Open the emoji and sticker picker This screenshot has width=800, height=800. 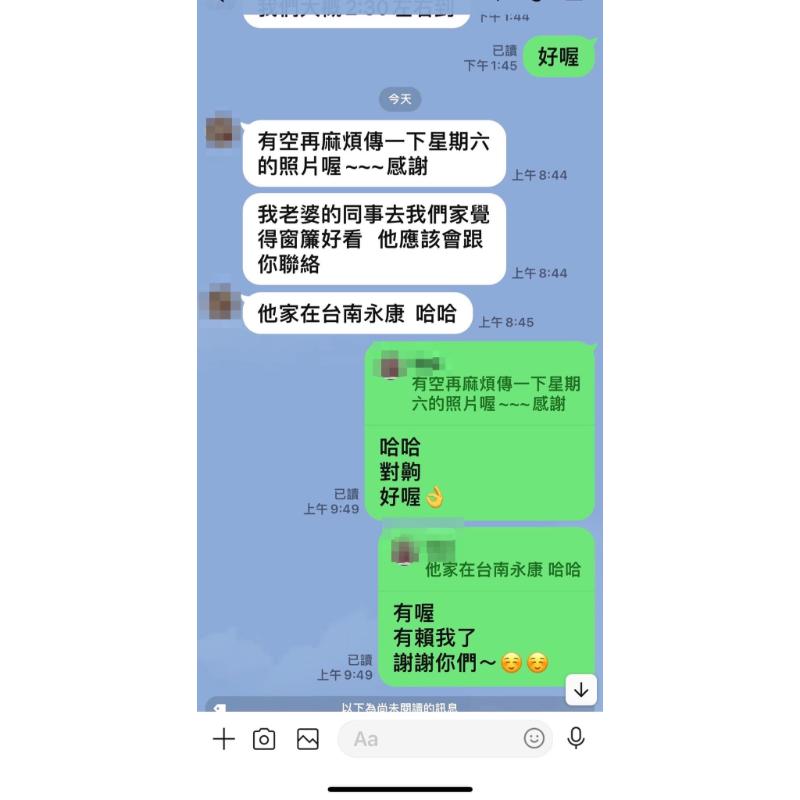pyautogui.click(x=534, y=738)
